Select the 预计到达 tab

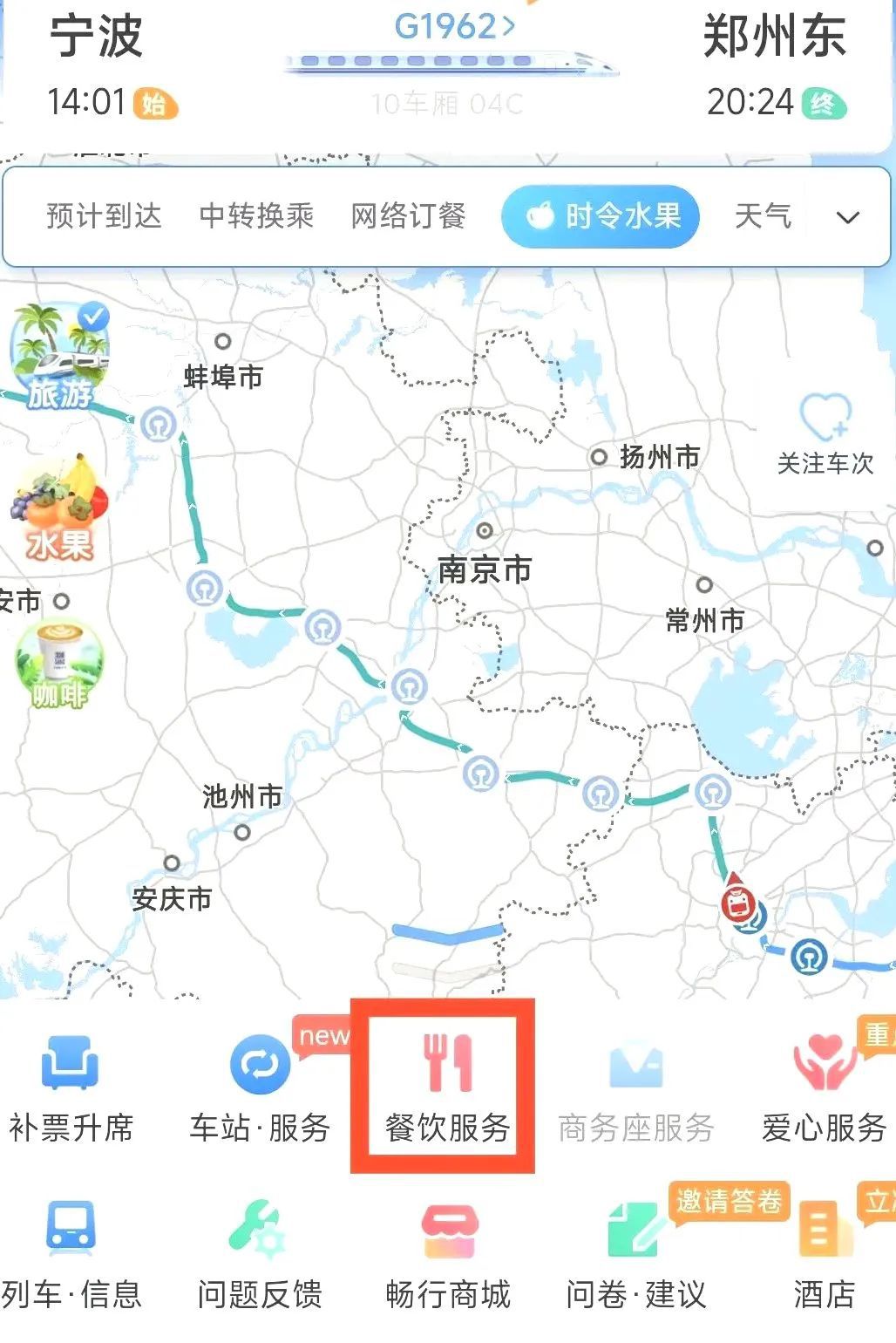tap(104, 215)
